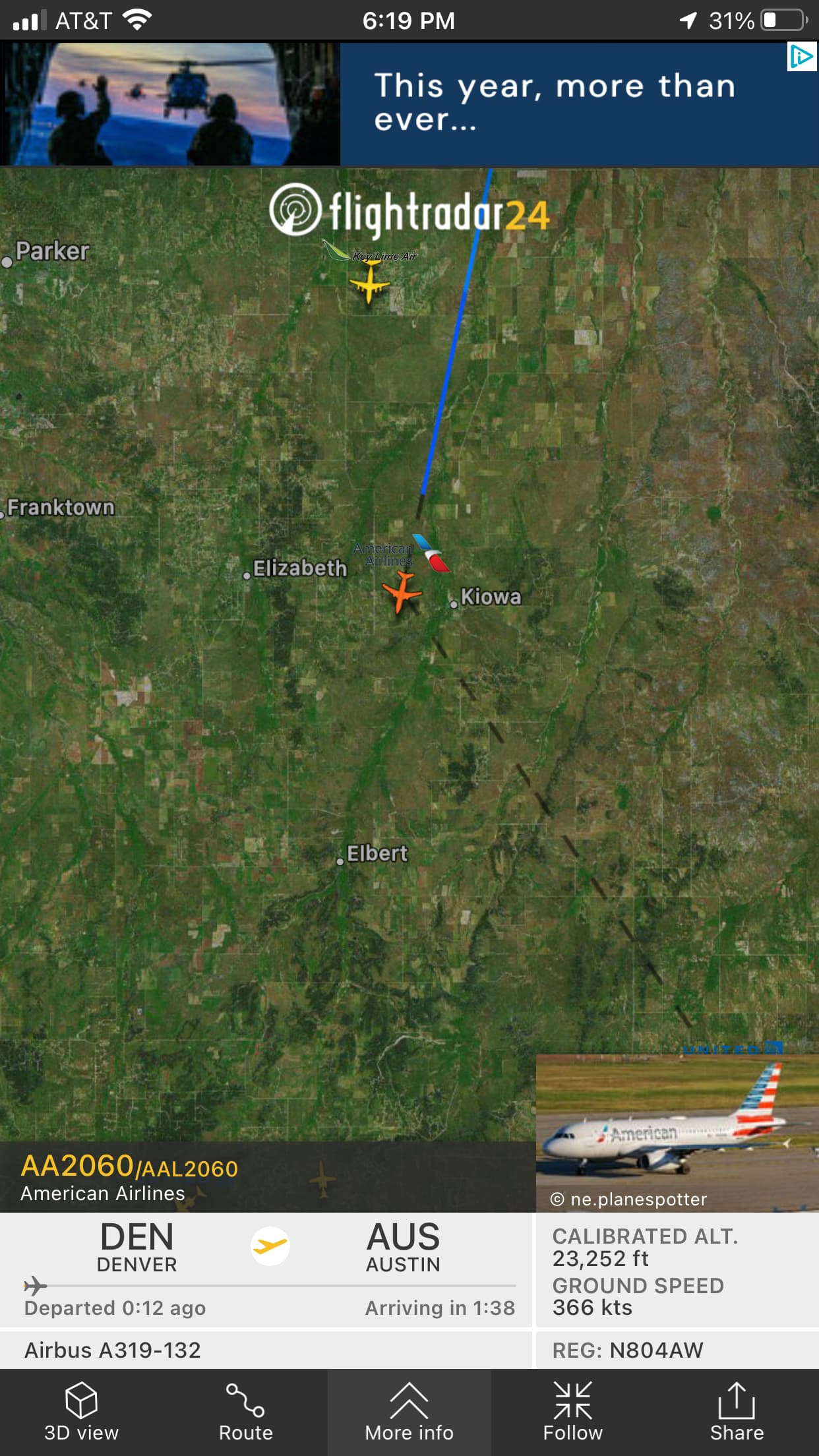
Task: Open the 3D view of the flight
Action: [81, 1412]
